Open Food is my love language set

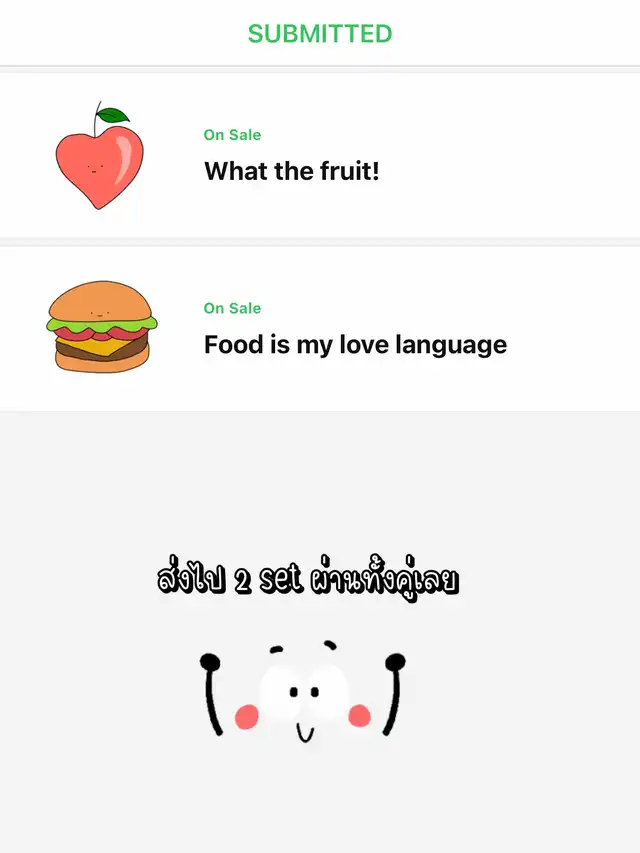click(x=355, y=345)
